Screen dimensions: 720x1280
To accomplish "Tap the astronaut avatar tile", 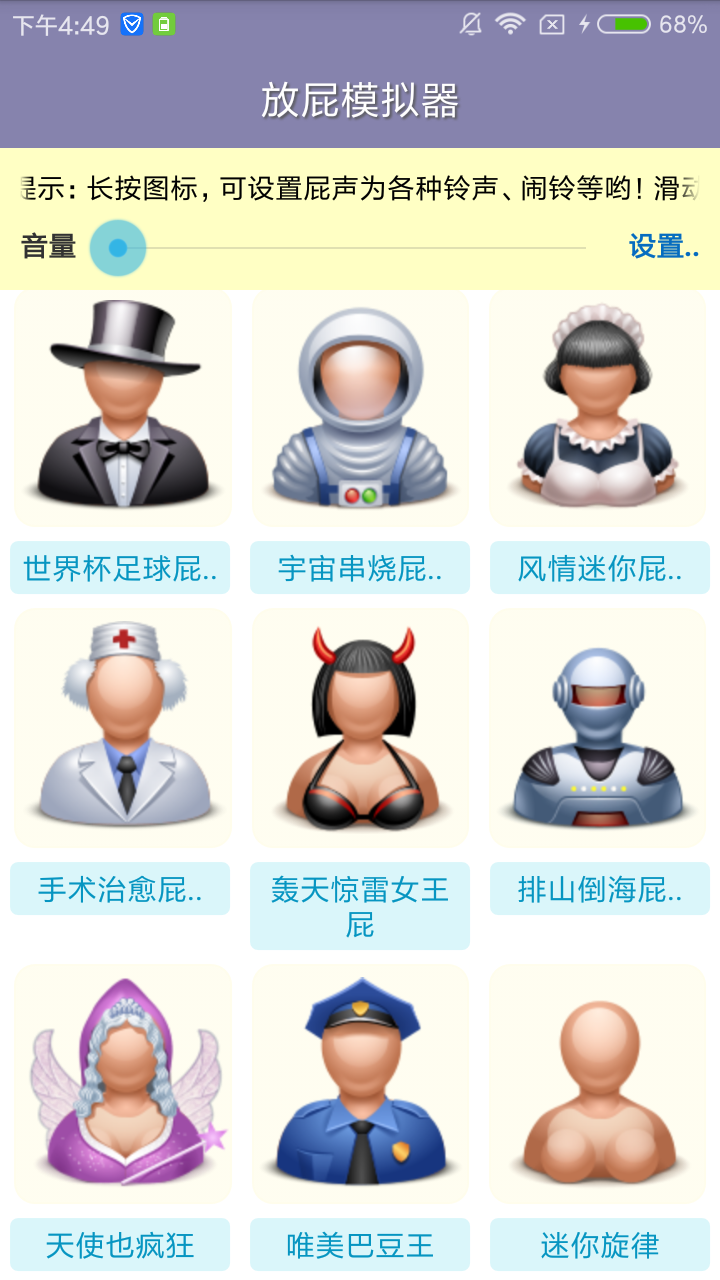I will coord(360,408).
